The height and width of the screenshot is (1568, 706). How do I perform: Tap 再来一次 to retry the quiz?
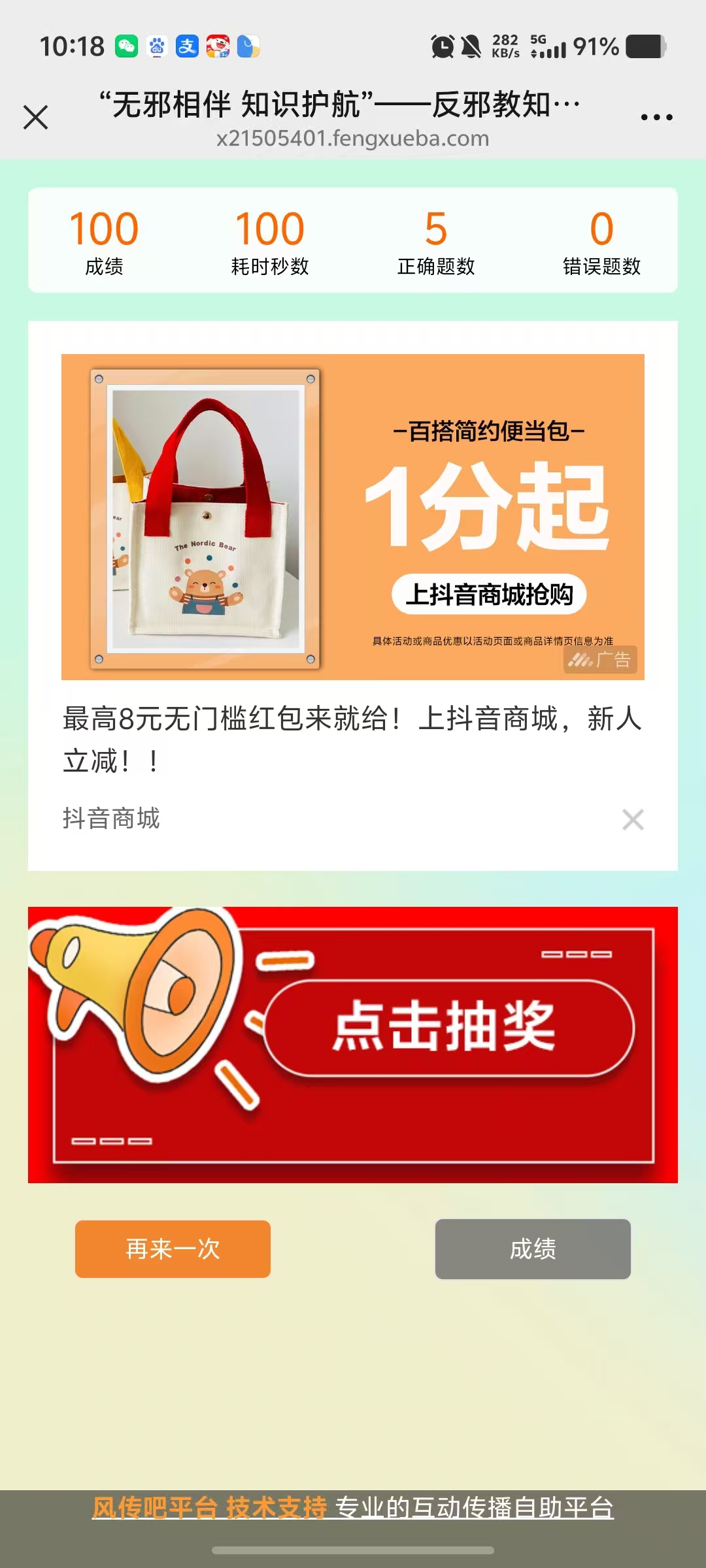click(173, 1249)
